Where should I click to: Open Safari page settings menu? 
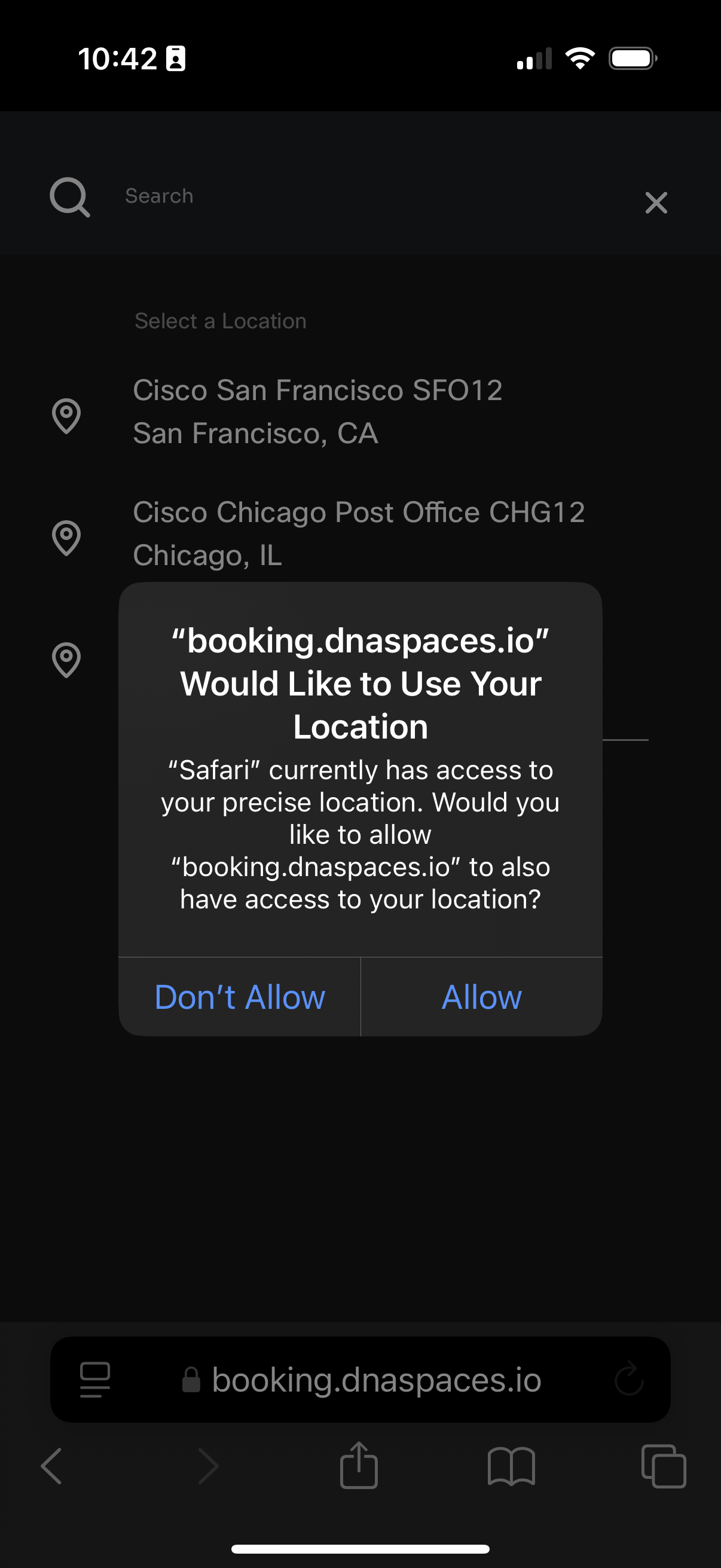coord(95,1379)
